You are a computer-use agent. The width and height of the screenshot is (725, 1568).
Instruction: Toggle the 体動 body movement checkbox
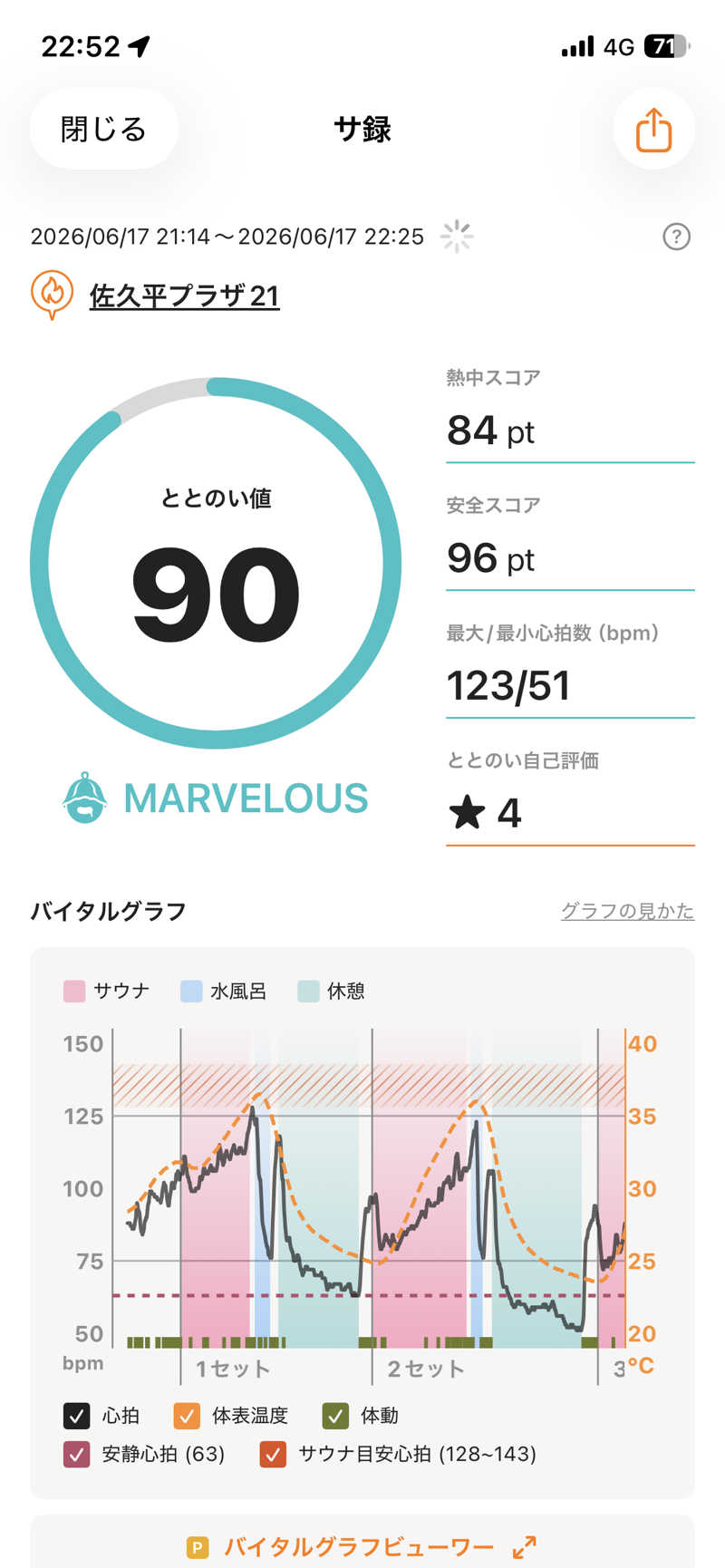pos(335,1415)
